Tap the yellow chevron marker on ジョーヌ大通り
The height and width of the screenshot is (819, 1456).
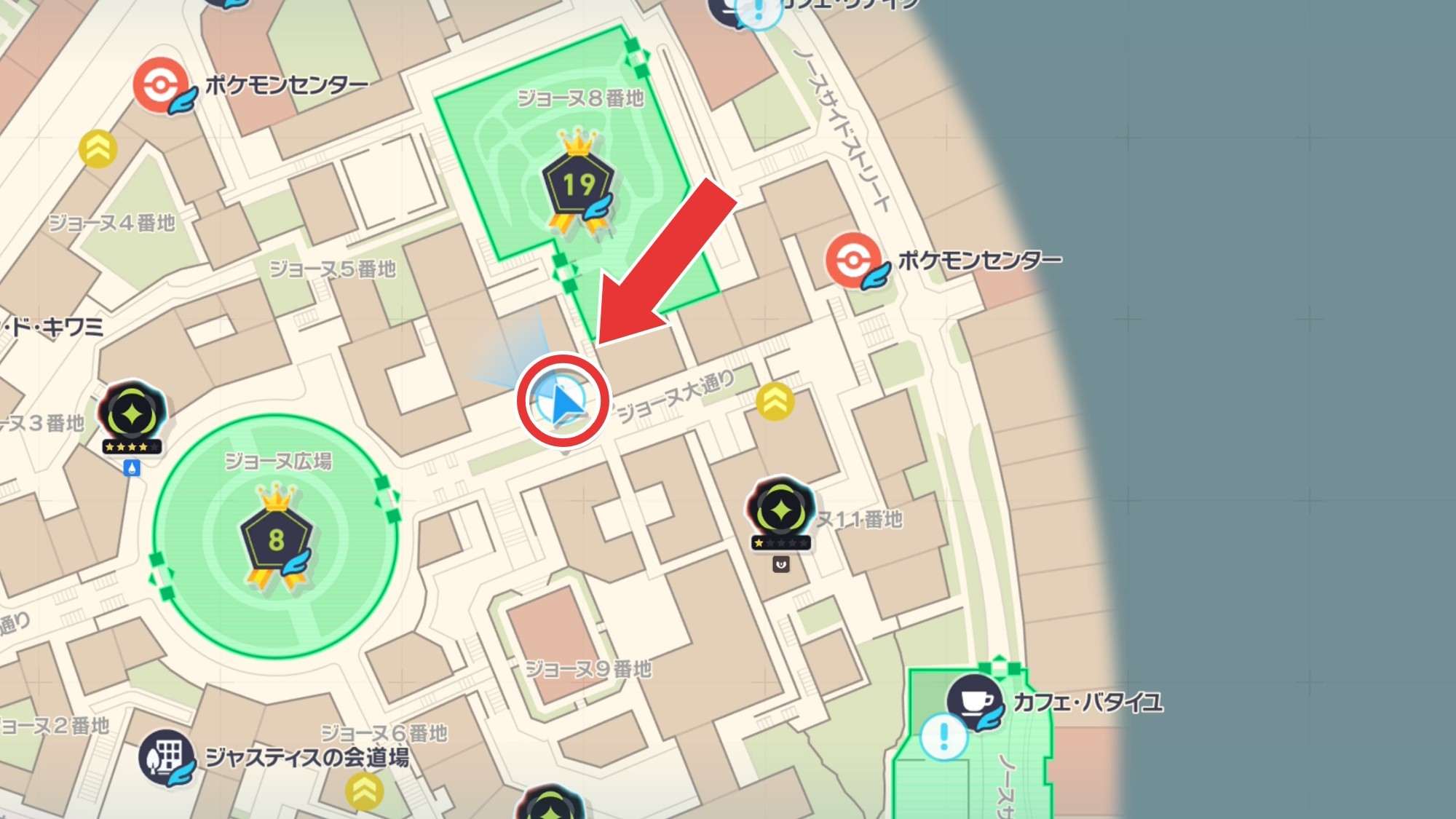[775, 400]
